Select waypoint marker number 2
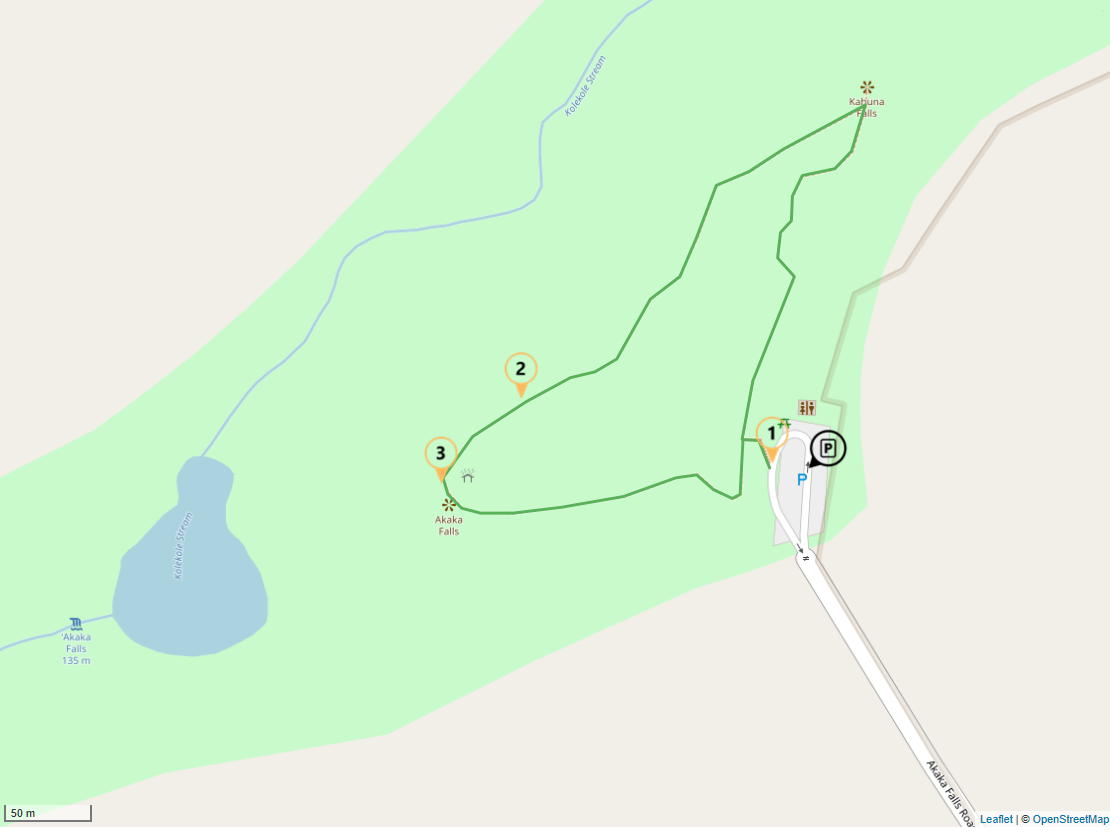 (x=520, y=369)
